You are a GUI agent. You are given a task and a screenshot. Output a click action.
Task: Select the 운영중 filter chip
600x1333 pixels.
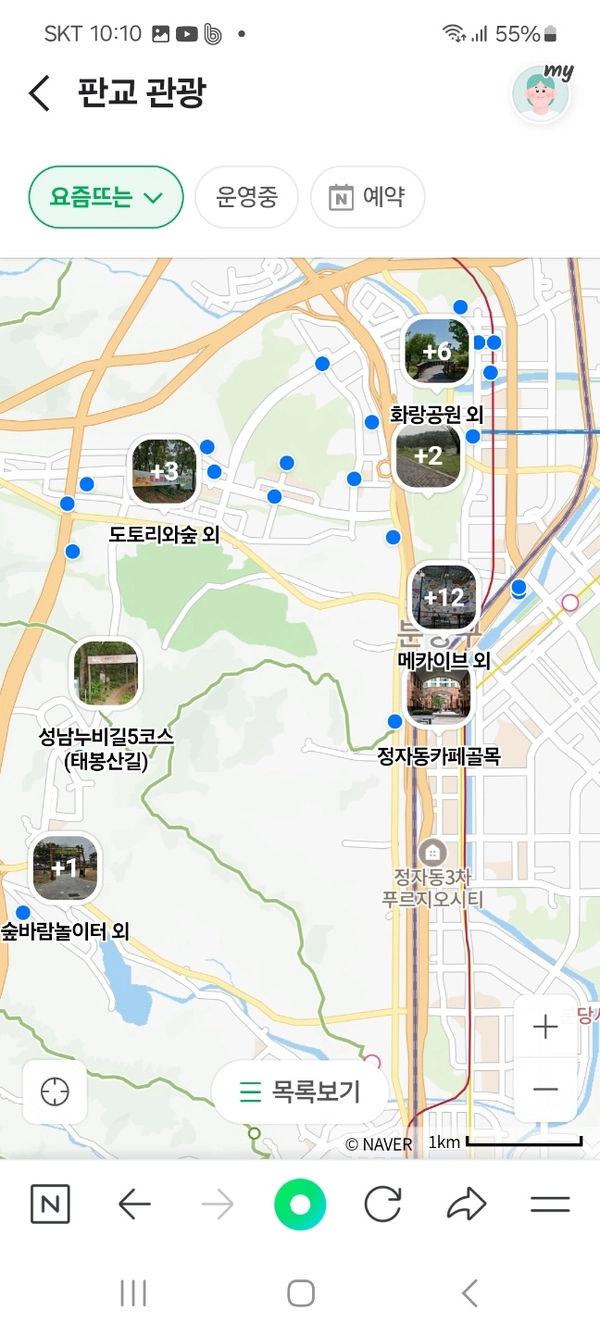click(x=246, y=197)
